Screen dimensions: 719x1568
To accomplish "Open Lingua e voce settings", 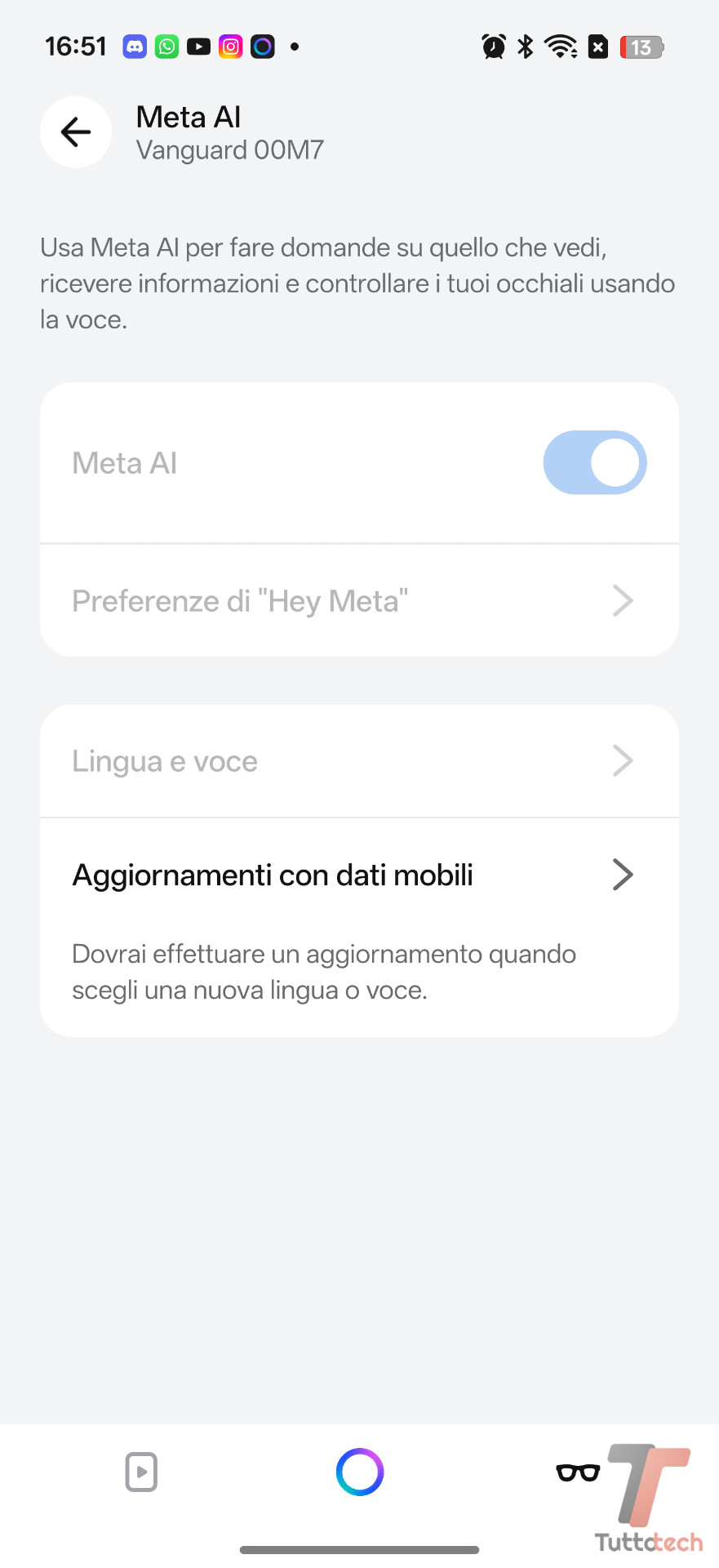I will pyautogui.click(x=359, y=761).
